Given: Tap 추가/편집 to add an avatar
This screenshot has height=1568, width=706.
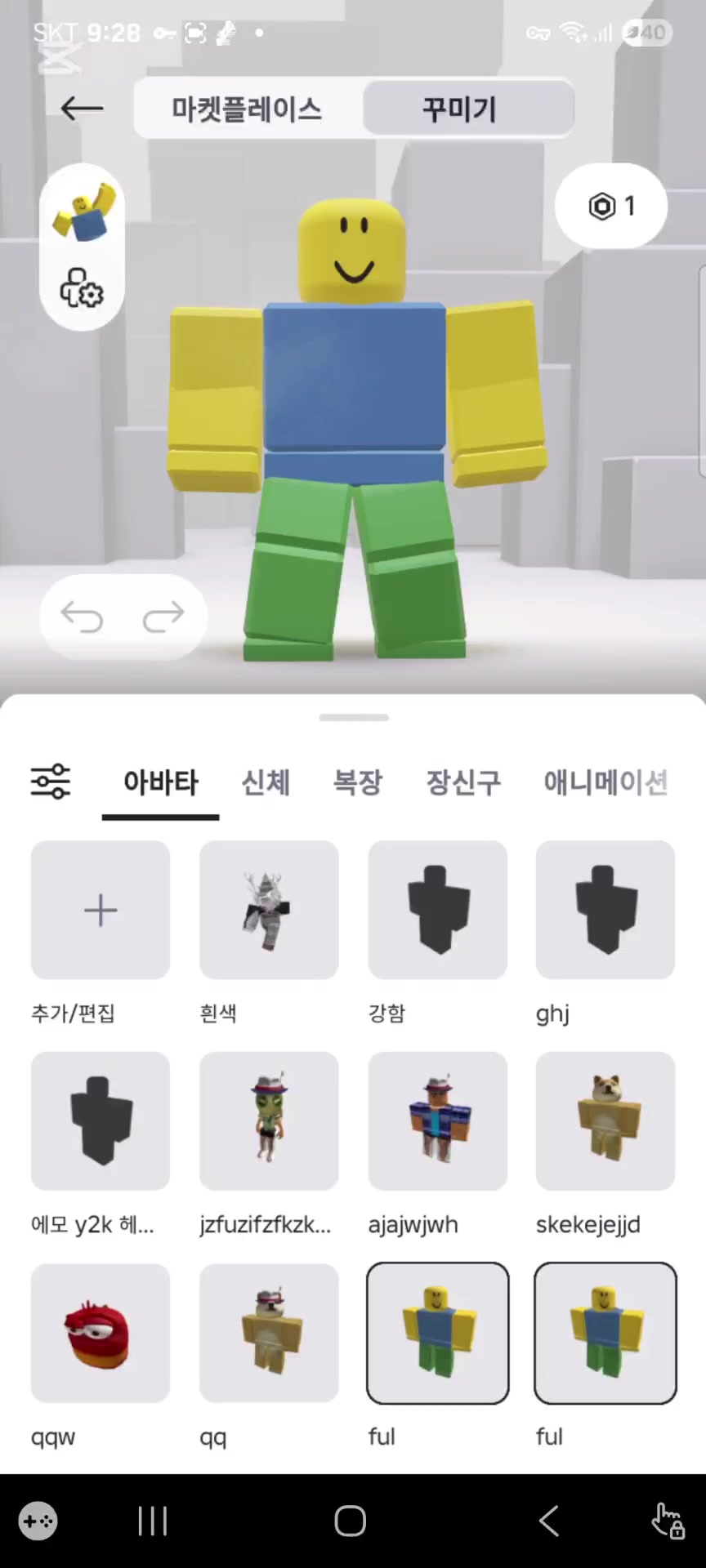Looking at the screenshot, I should click(x=101, y=910).
